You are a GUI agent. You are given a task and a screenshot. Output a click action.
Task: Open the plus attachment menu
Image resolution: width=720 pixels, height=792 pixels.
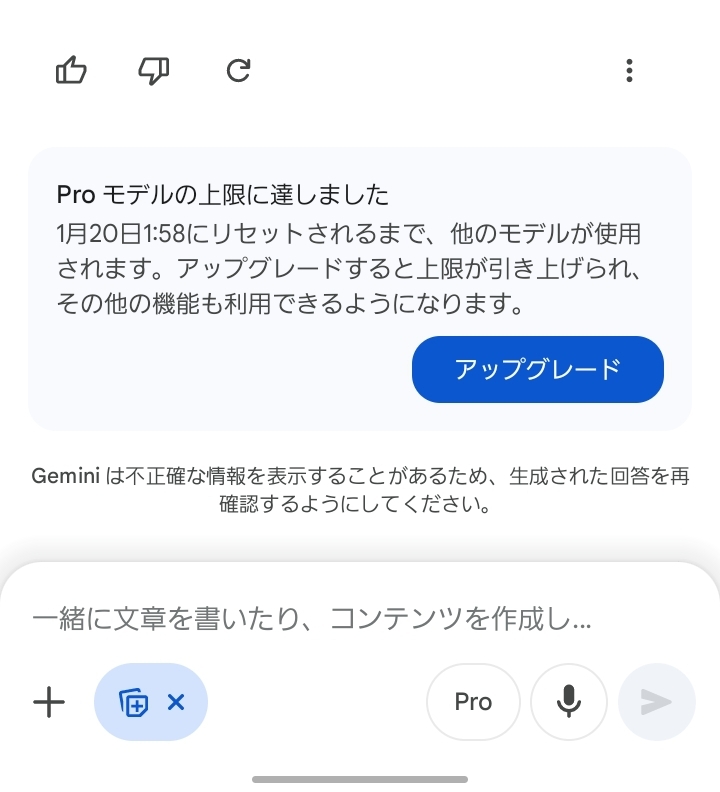pyautogui.click(x=49, y=702)
